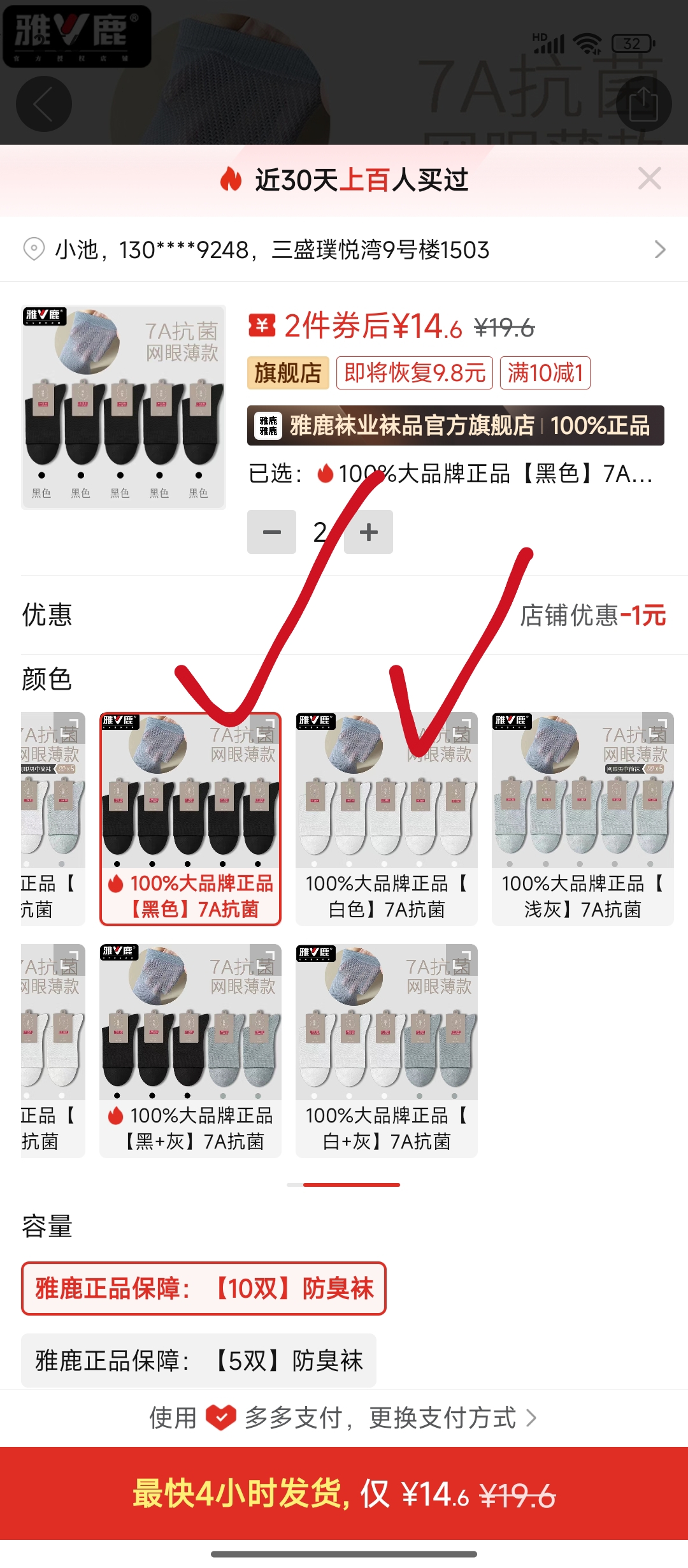Pick the 【浅灰】7A抗菌 color option
688x1568 pixels.
click(582, 818)
